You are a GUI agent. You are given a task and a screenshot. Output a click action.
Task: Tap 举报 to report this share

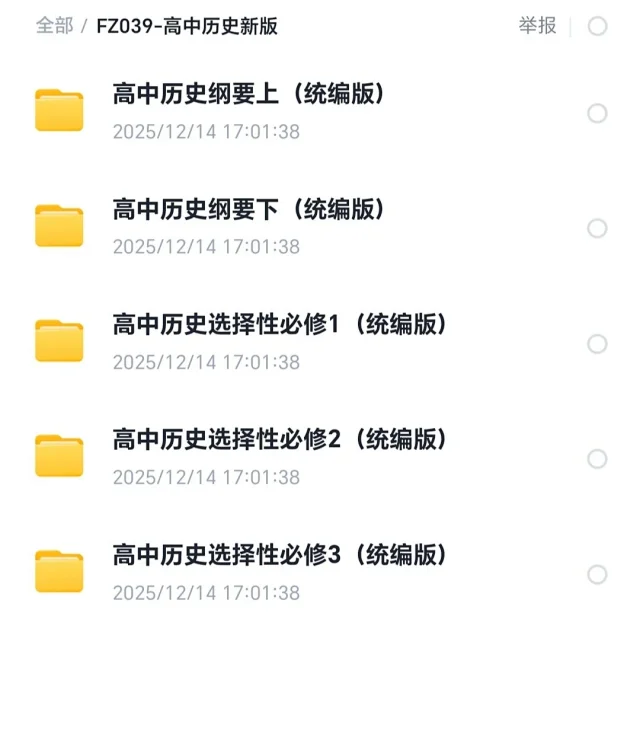pyautogui.click(x=537, y=26)
